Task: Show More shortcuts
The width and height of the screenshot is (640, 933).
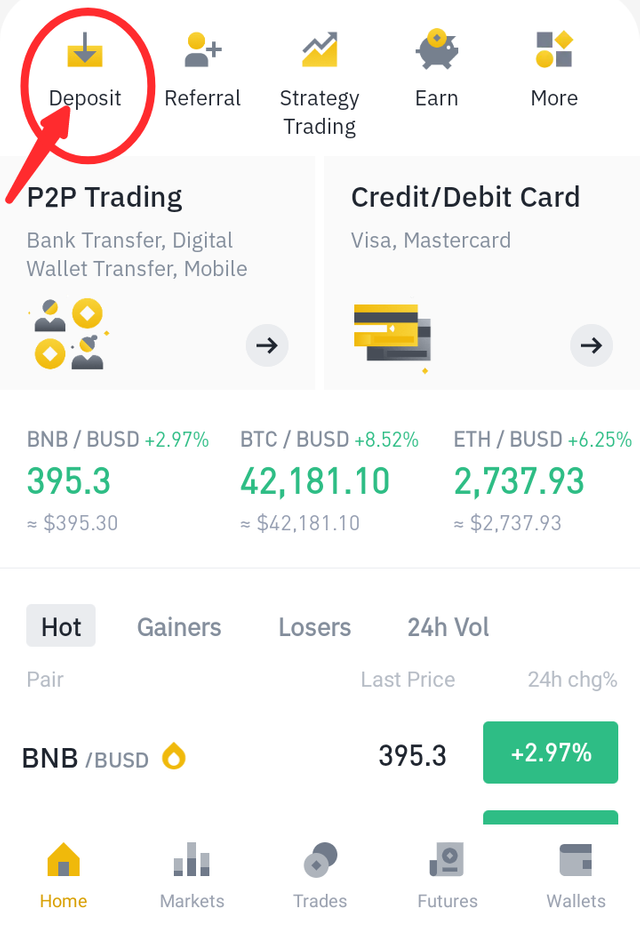Action: [554, 68]
